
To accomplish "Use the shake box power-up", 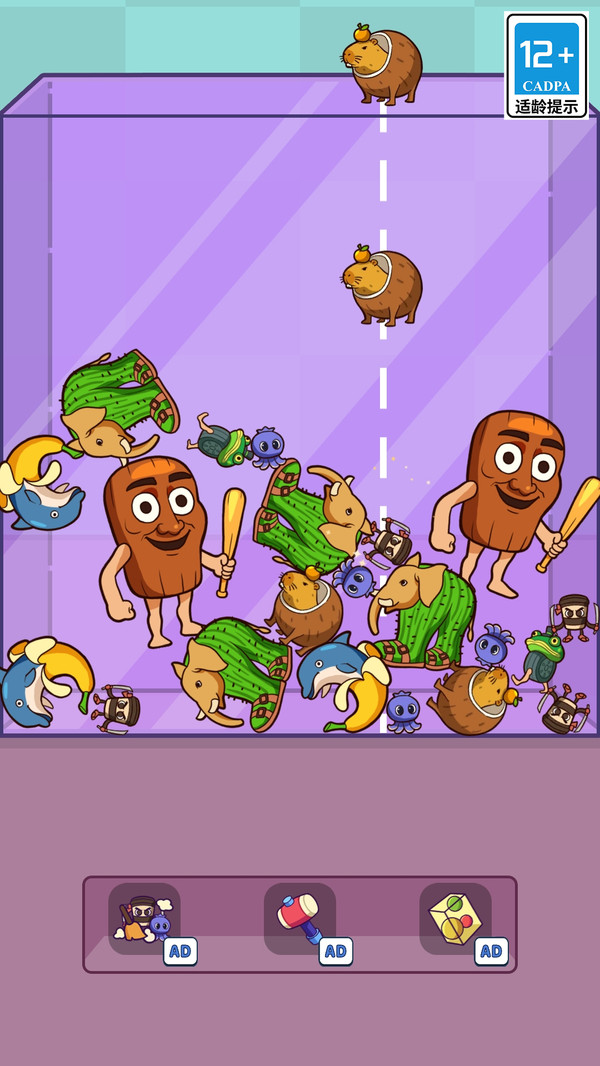I will pyautogui.click(x=455, y=918).
